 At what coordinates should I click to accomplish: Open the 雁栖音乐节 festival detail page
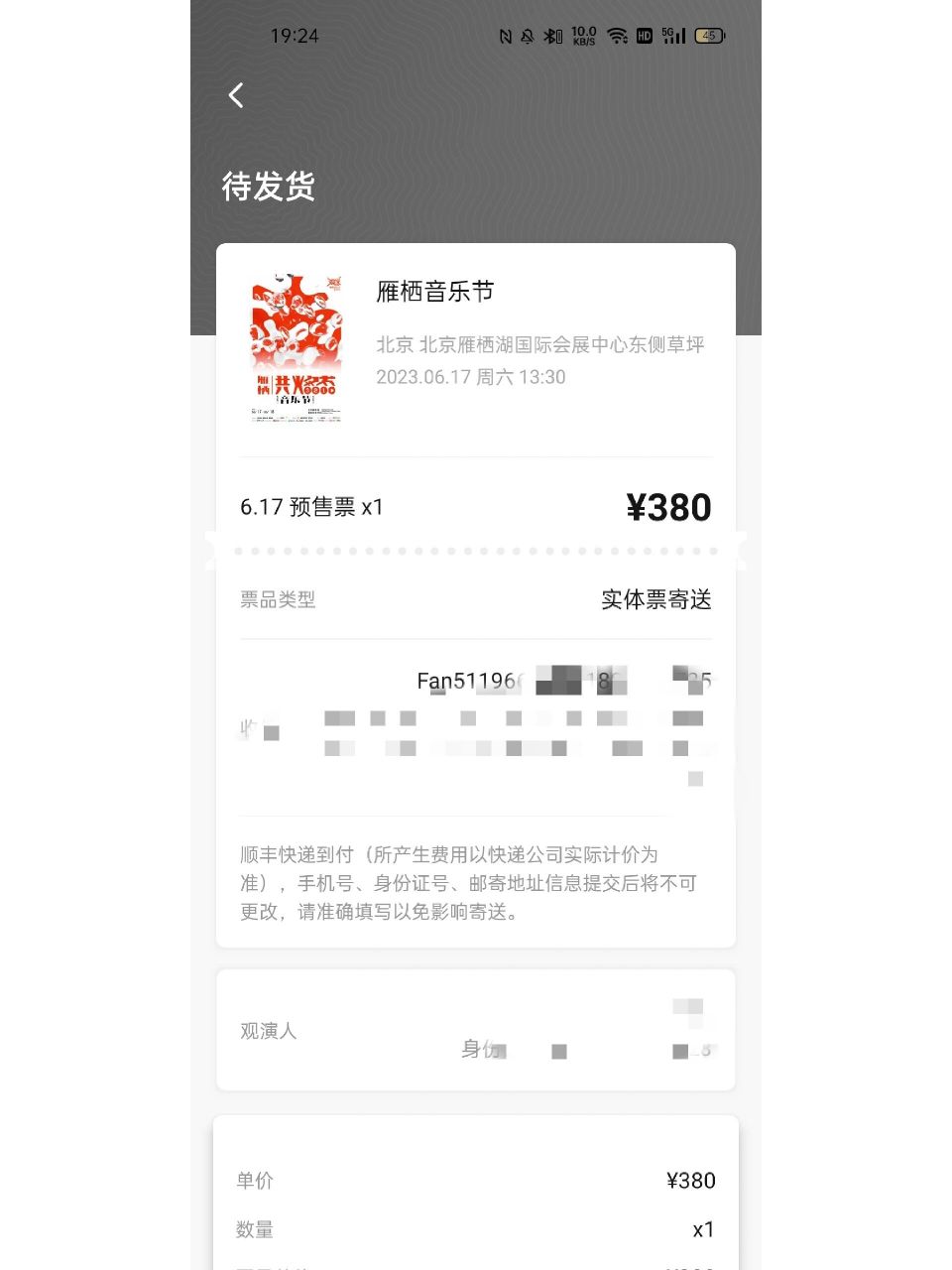click(x=434, y=291)
